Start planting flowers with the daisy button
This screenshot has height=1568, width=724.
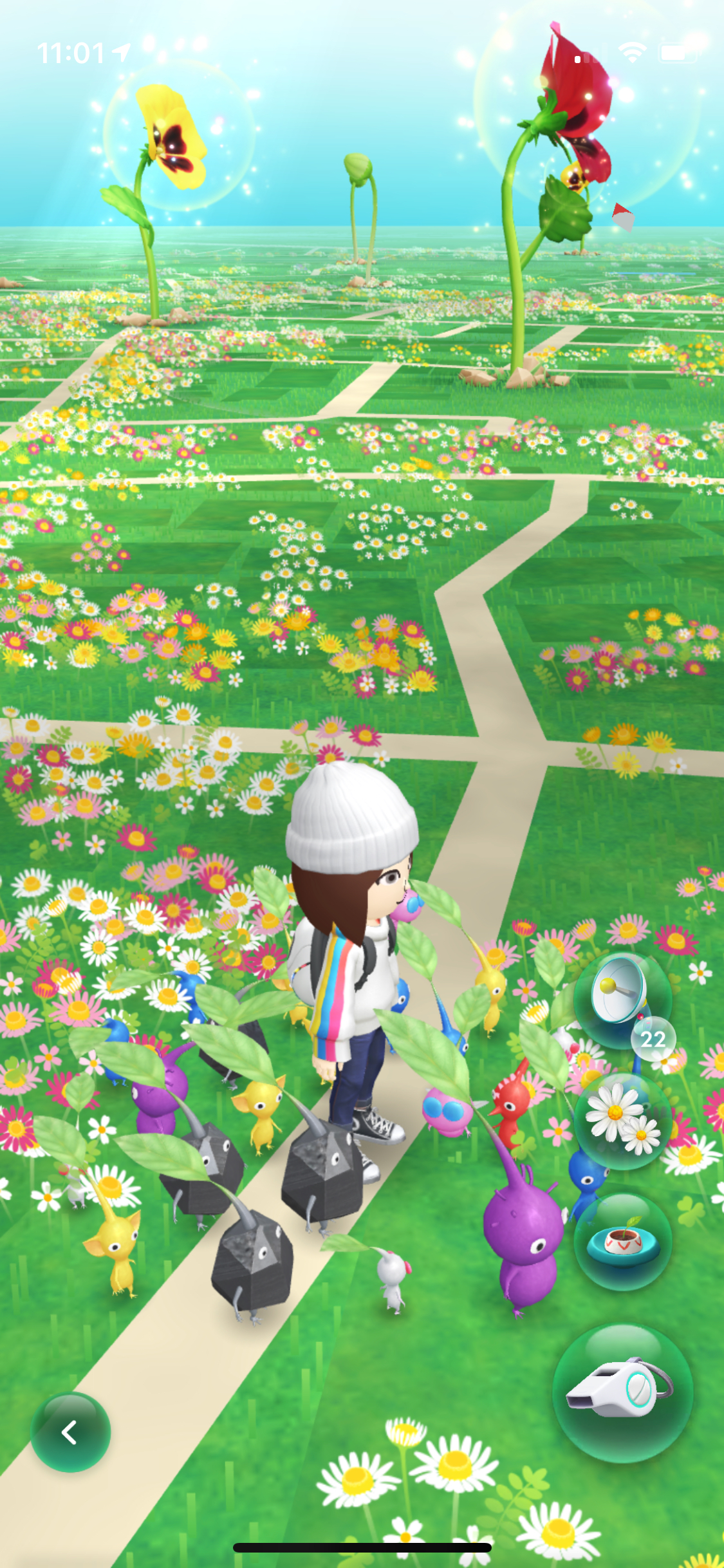(621, 1119)
